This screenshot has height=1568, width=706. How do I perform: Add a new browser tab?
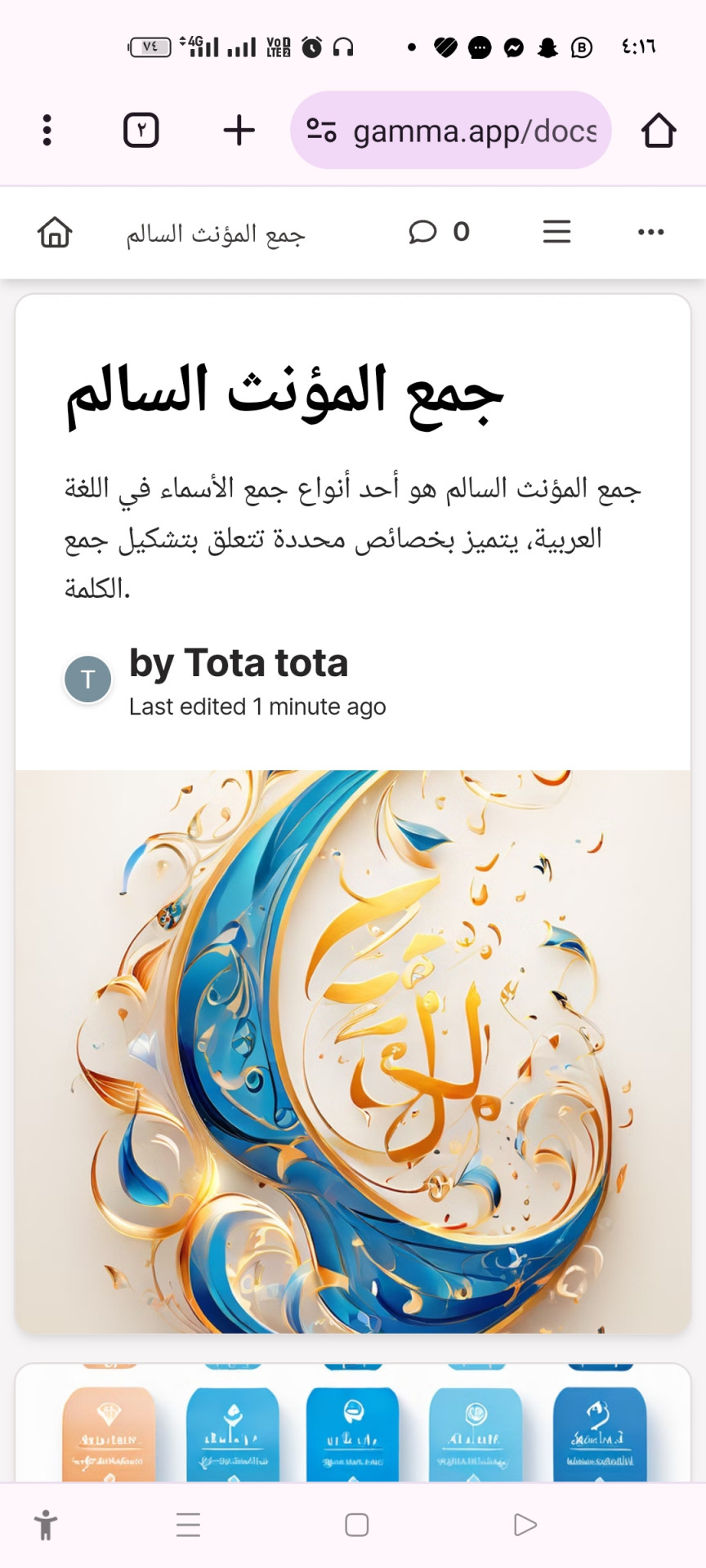[x=239, y=130]
